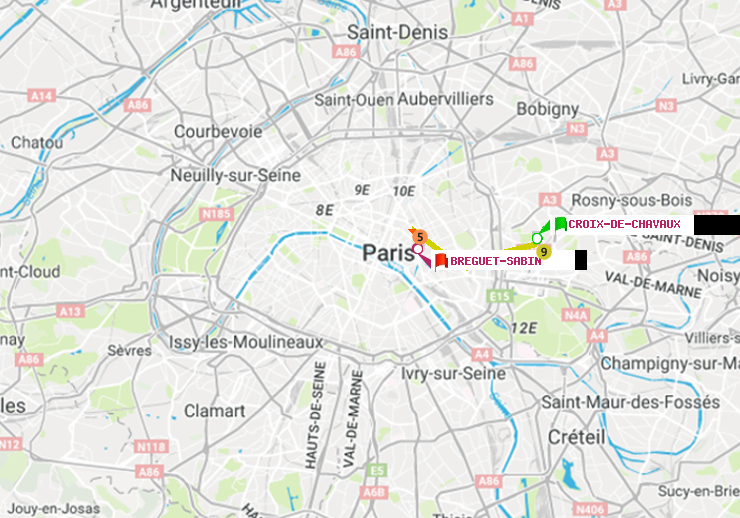The width and height of the screenshot is (740, 518).
Task: Select the orange marker numbered 5
Action: (x=421, y=237)
